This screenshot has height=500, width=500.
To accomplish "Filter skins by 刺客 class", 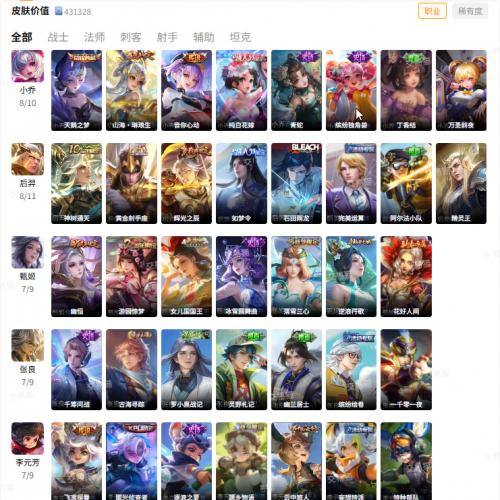I will [131, 37].
